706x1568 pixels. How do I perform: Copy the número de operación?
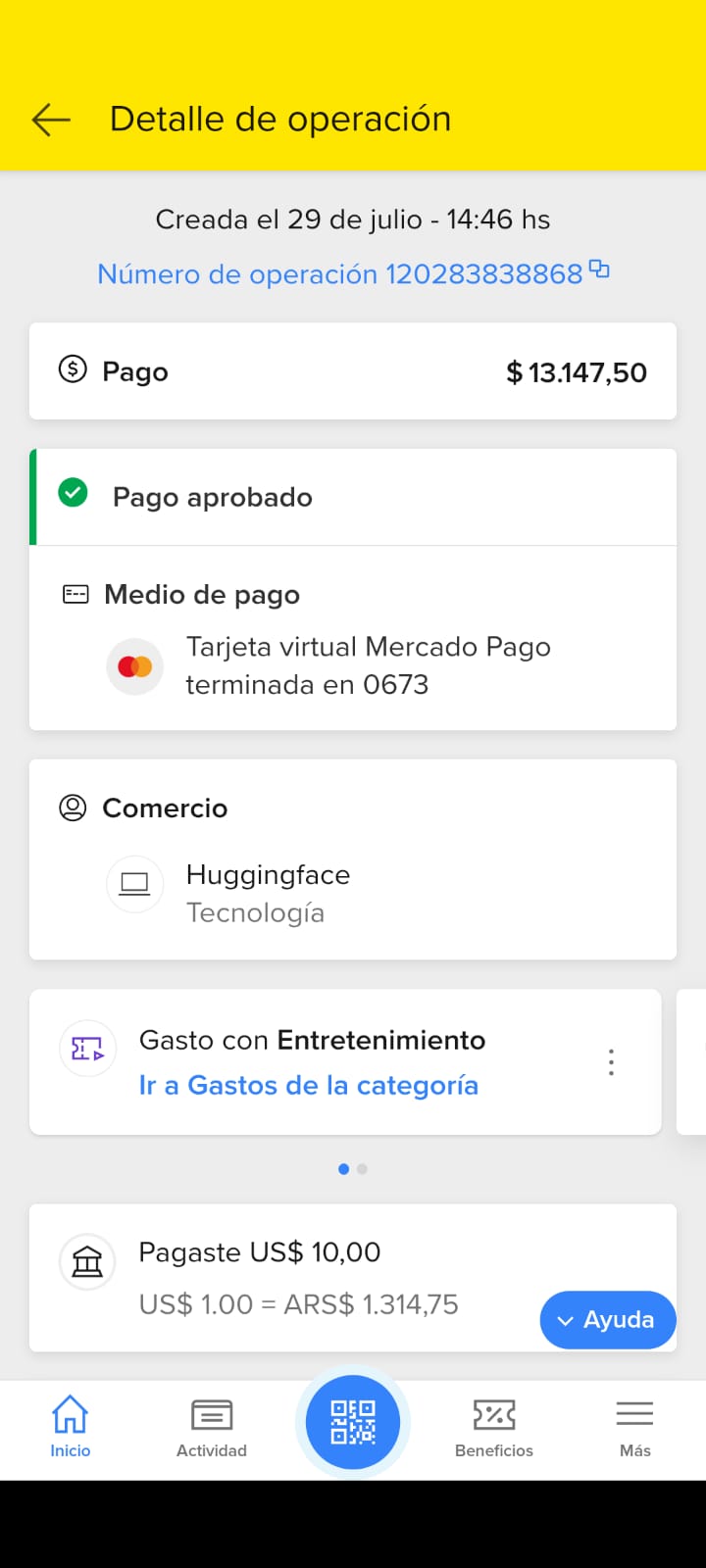click(x=599, y=270)
